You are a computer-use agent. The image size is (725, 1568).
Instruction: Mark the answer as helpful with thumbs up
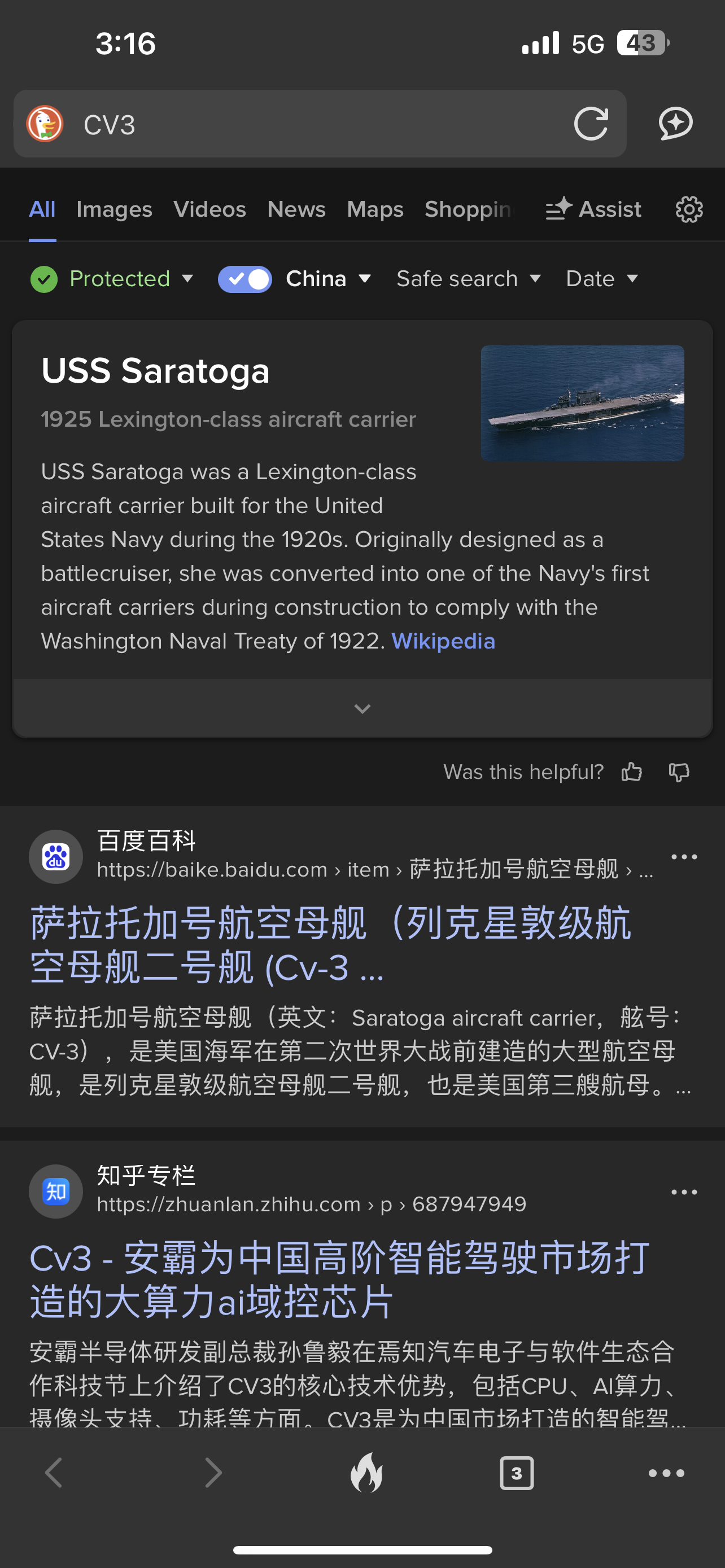point(631,772)
